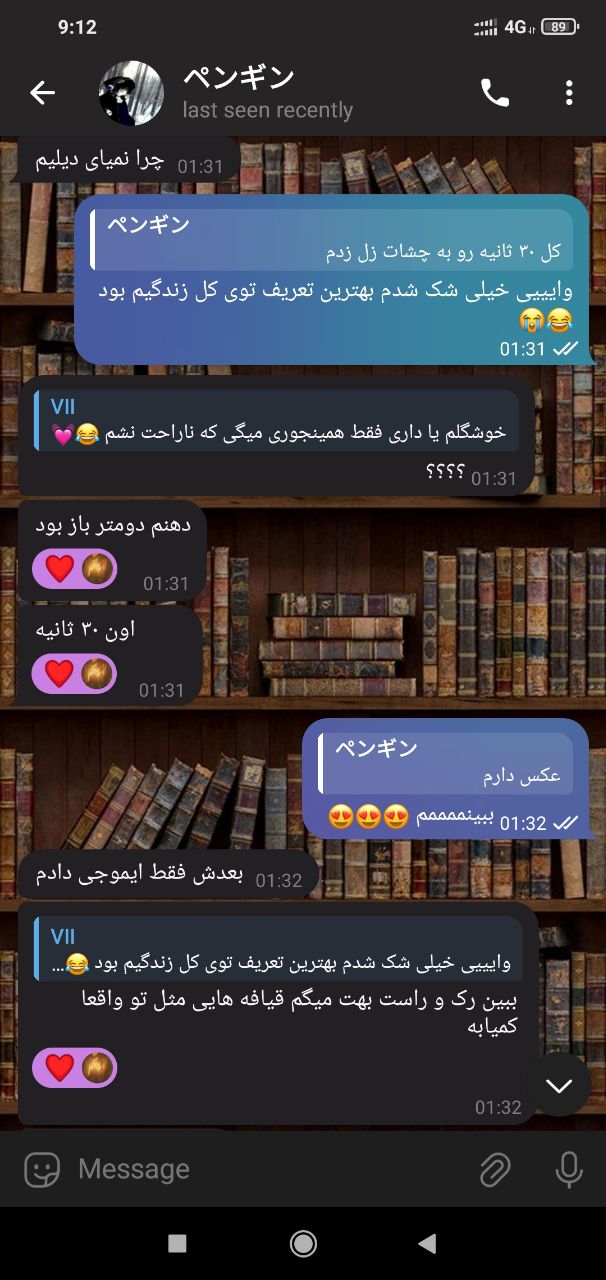Jump to latest messages with down arrow
This screenshot has width=606, height=1280.
pos(558,1085)
